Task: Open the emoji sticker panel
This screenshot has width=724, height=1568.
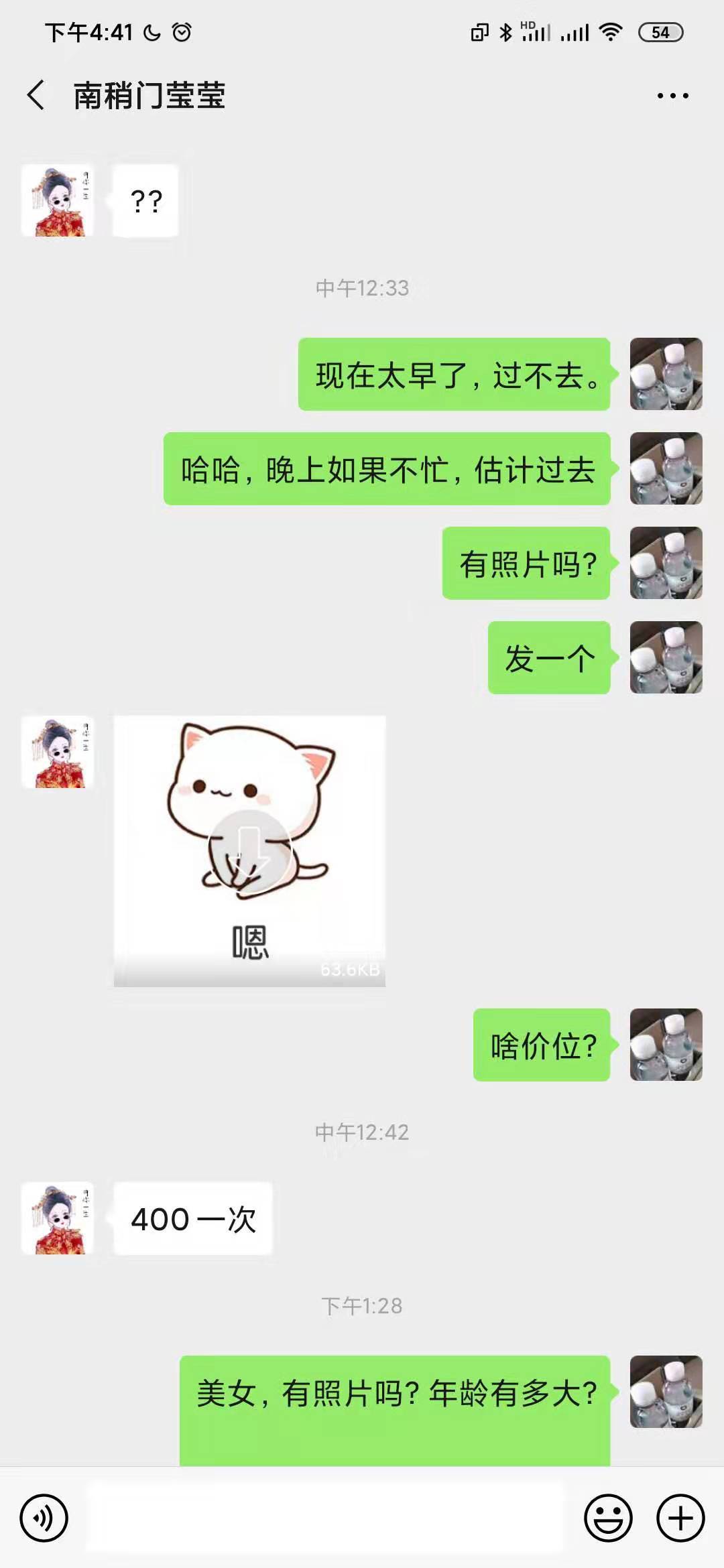Action: click(x=608, y=1518)
